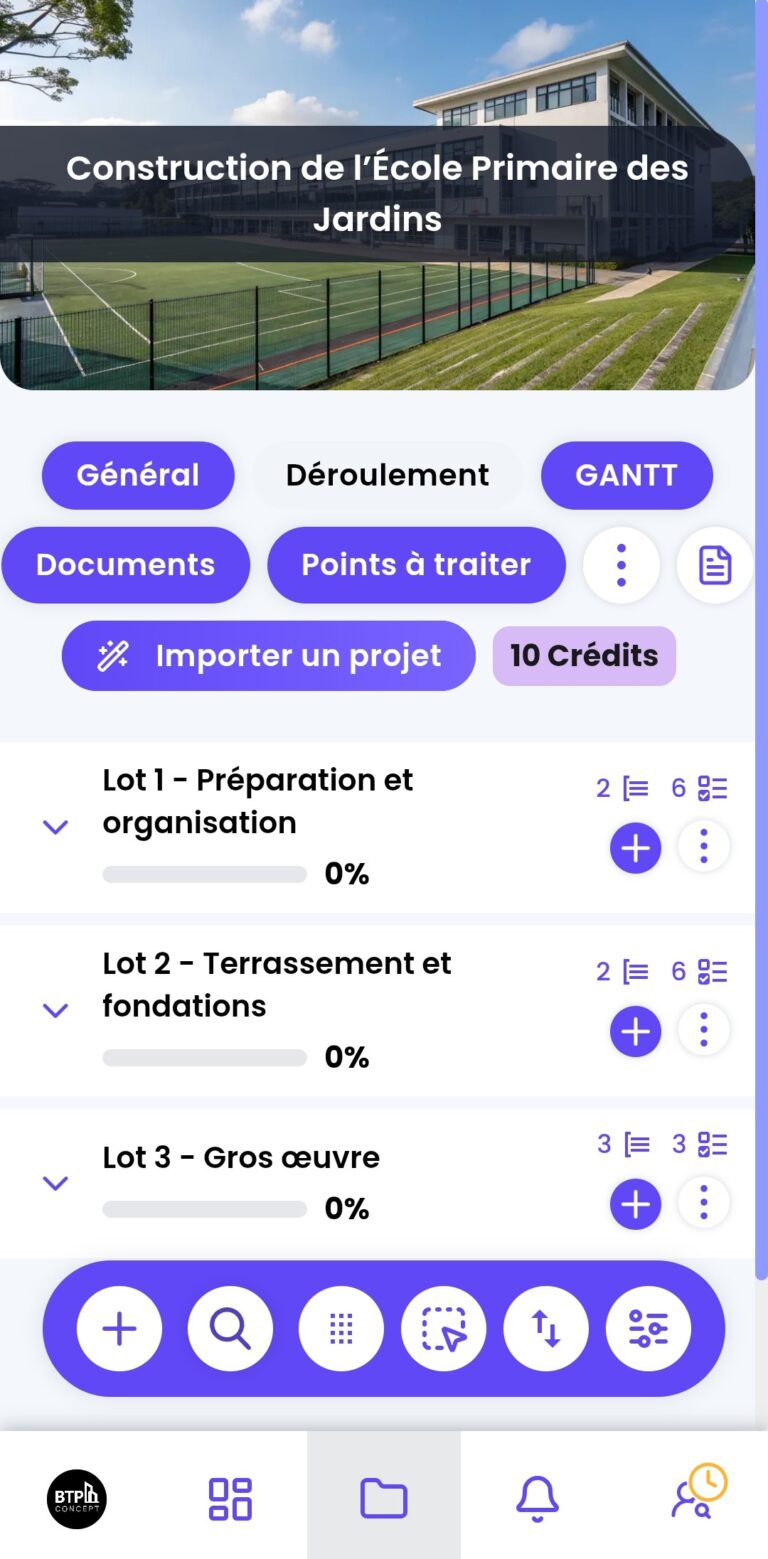Go to the Documents tab
Screen dimensions: 768x1559
coord(125,565)
